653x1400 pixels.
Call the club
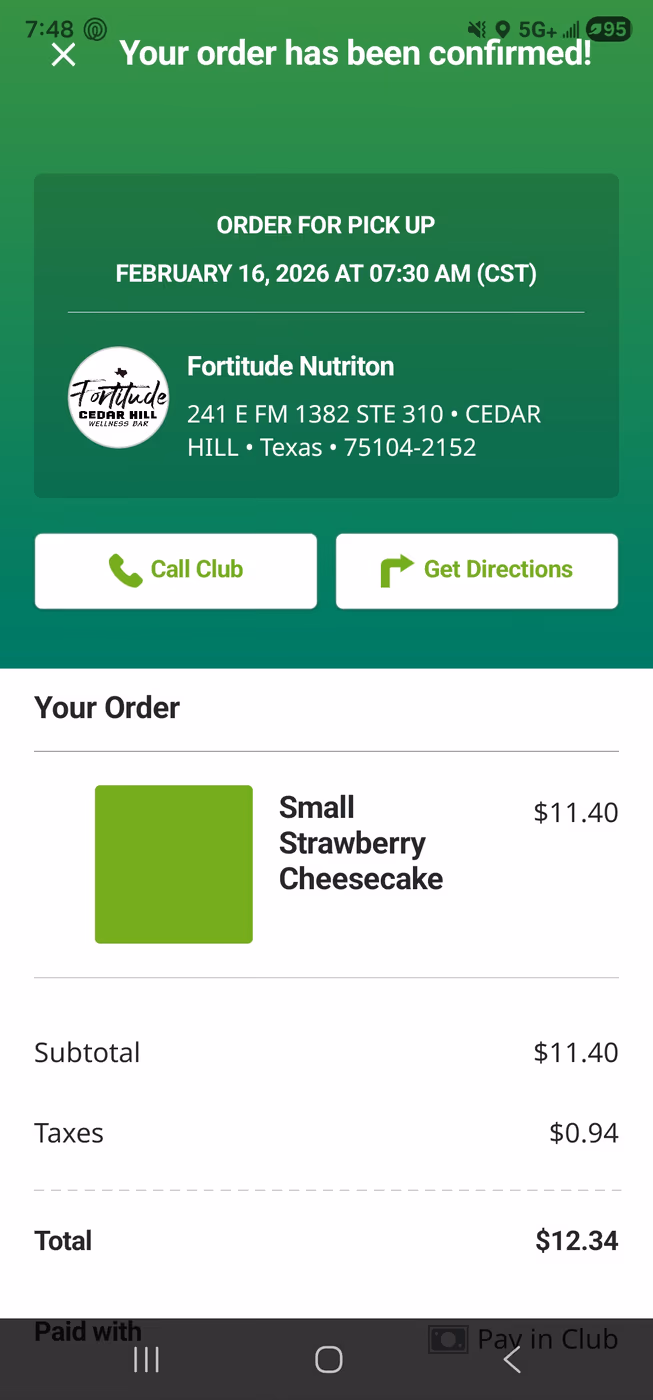(x=176, y=571)
